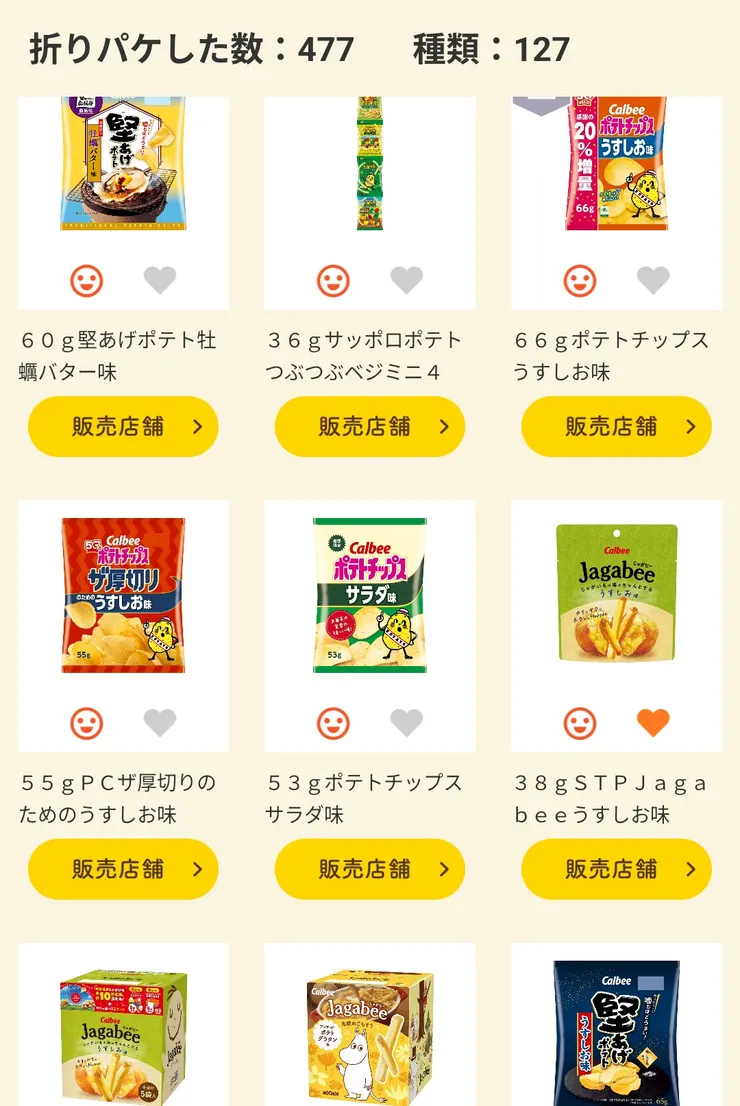Screen dimensions: 740x1106
Task: Click the smiley icon under サッポロポテトつぶつぶベジミニ４
Action: tap(334, 279)
